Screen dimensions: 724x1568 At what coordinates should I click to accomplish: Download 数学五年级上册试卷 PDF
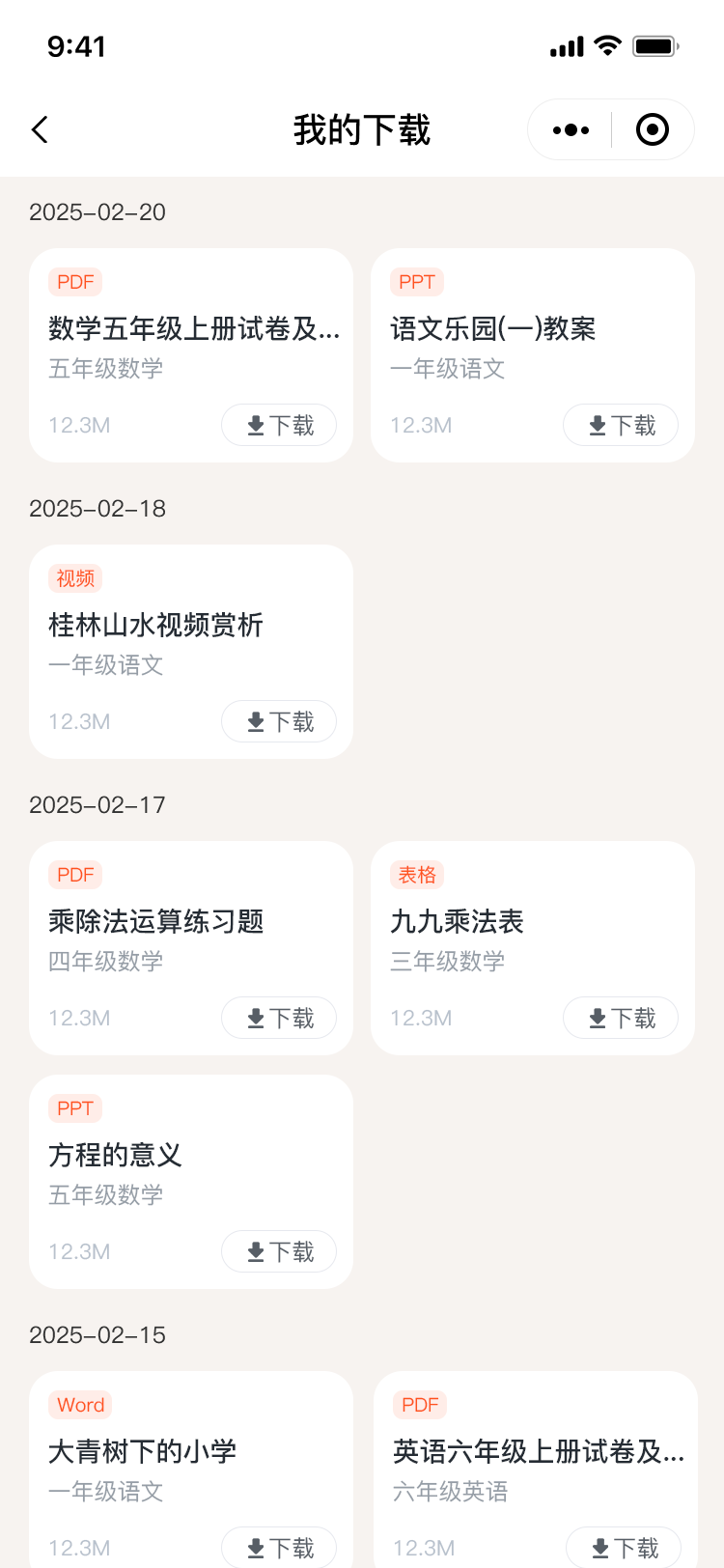click(x=279, y=425)
